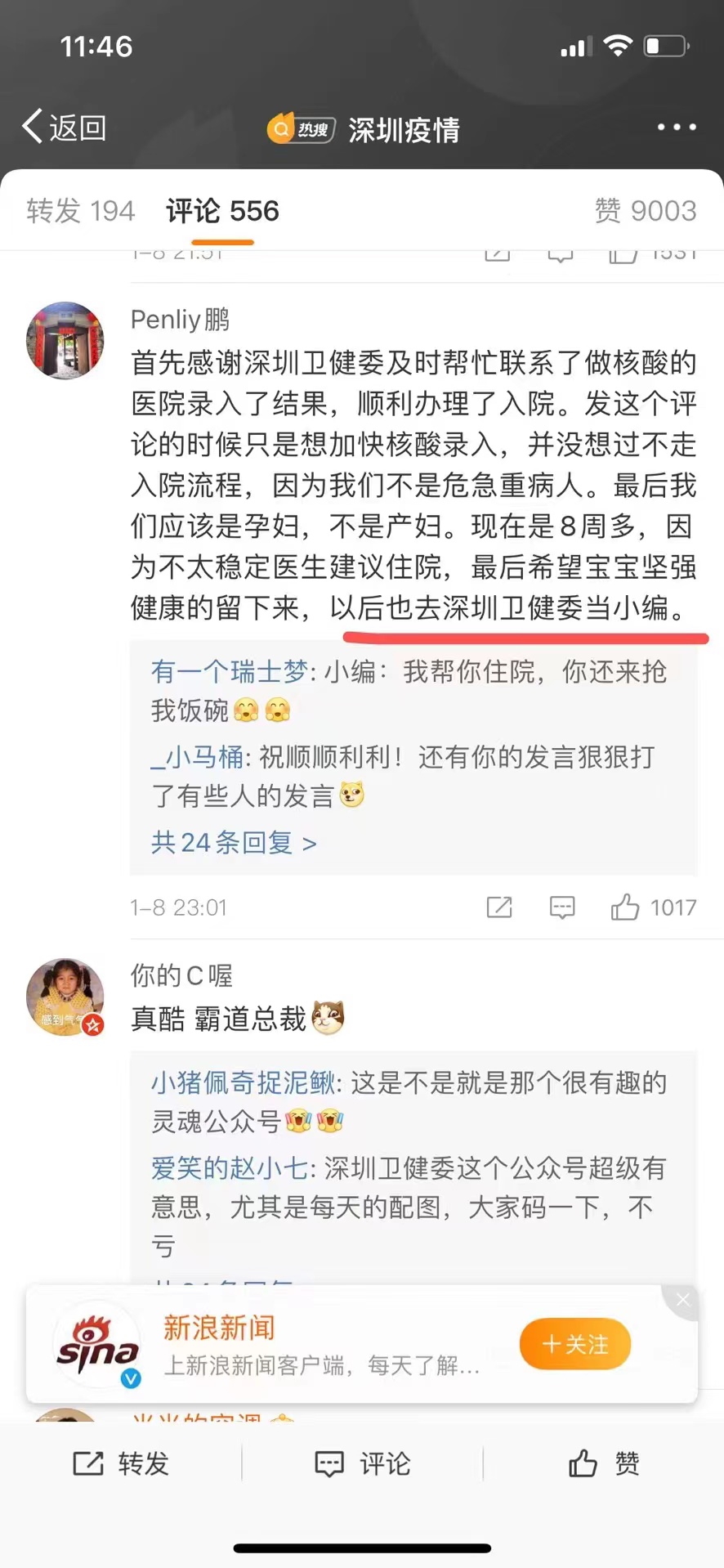Open username Penliy鹏's profile
The image size is (724, 1568).
(180, 319)
